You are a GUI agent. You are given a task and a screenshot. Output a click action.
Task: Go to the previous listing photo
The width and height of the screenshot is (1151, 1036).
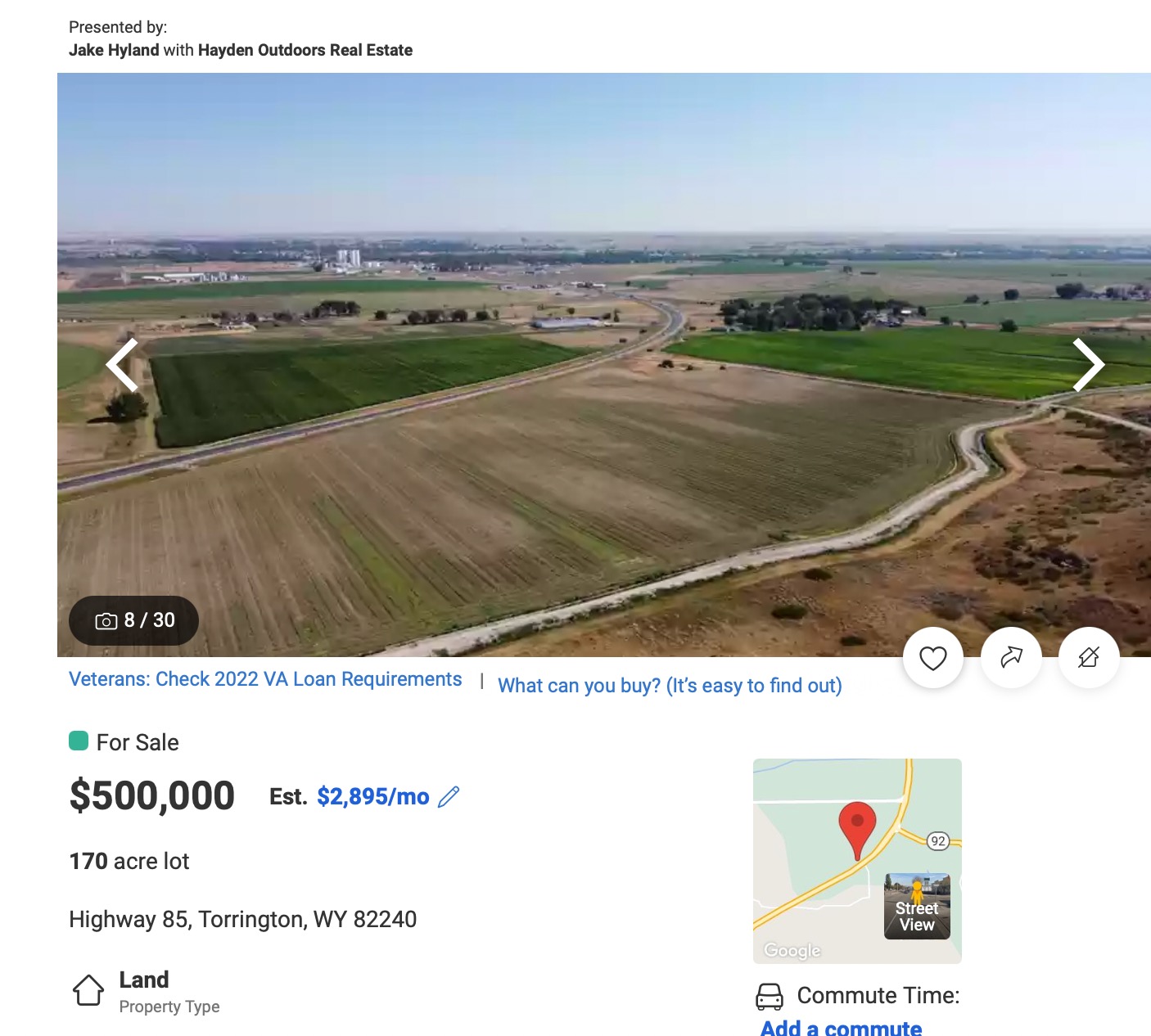click(x=123, y=365)
